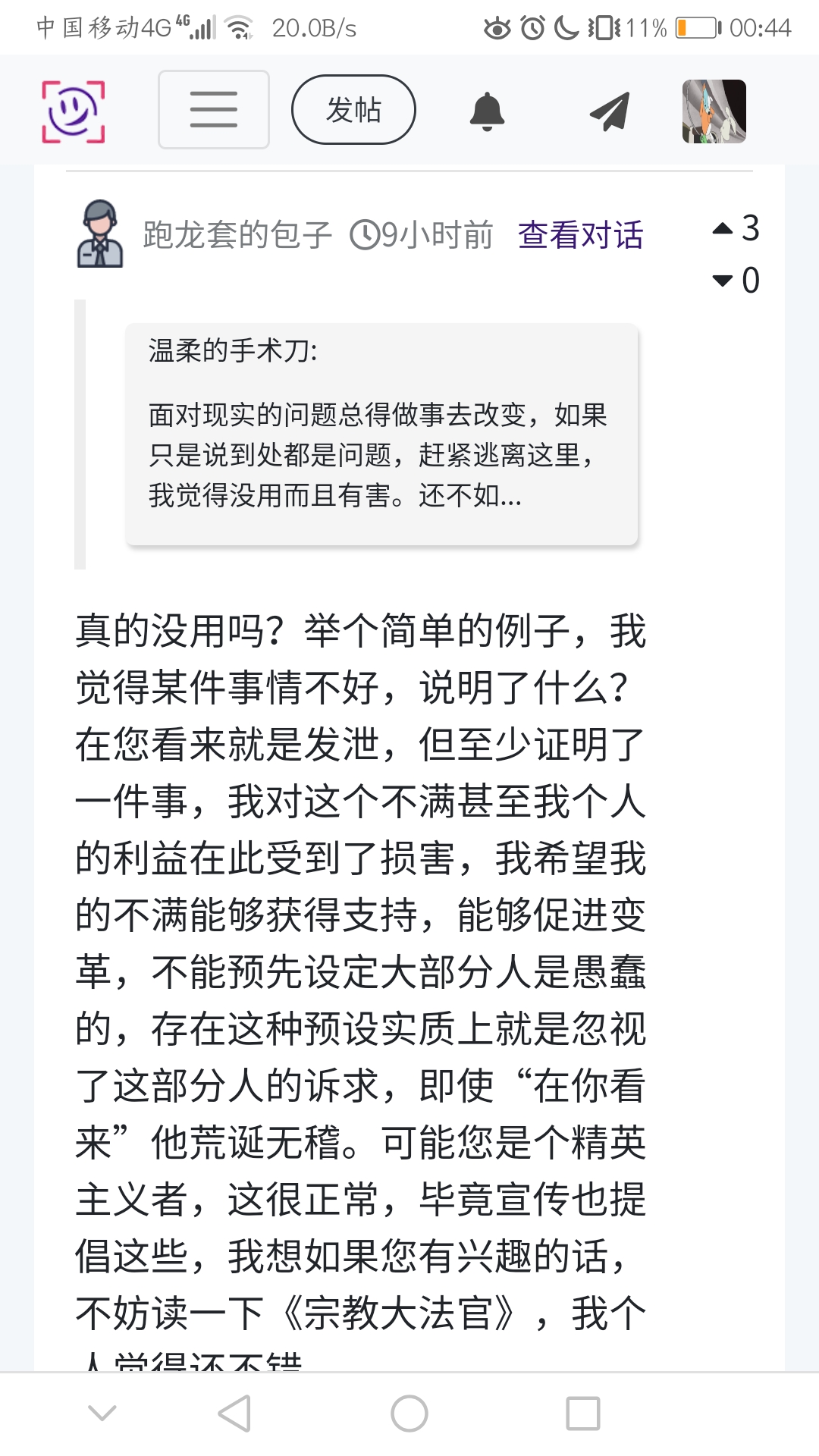Tap the system back button
The image size is (819, 1456).
click(234, 1414)
